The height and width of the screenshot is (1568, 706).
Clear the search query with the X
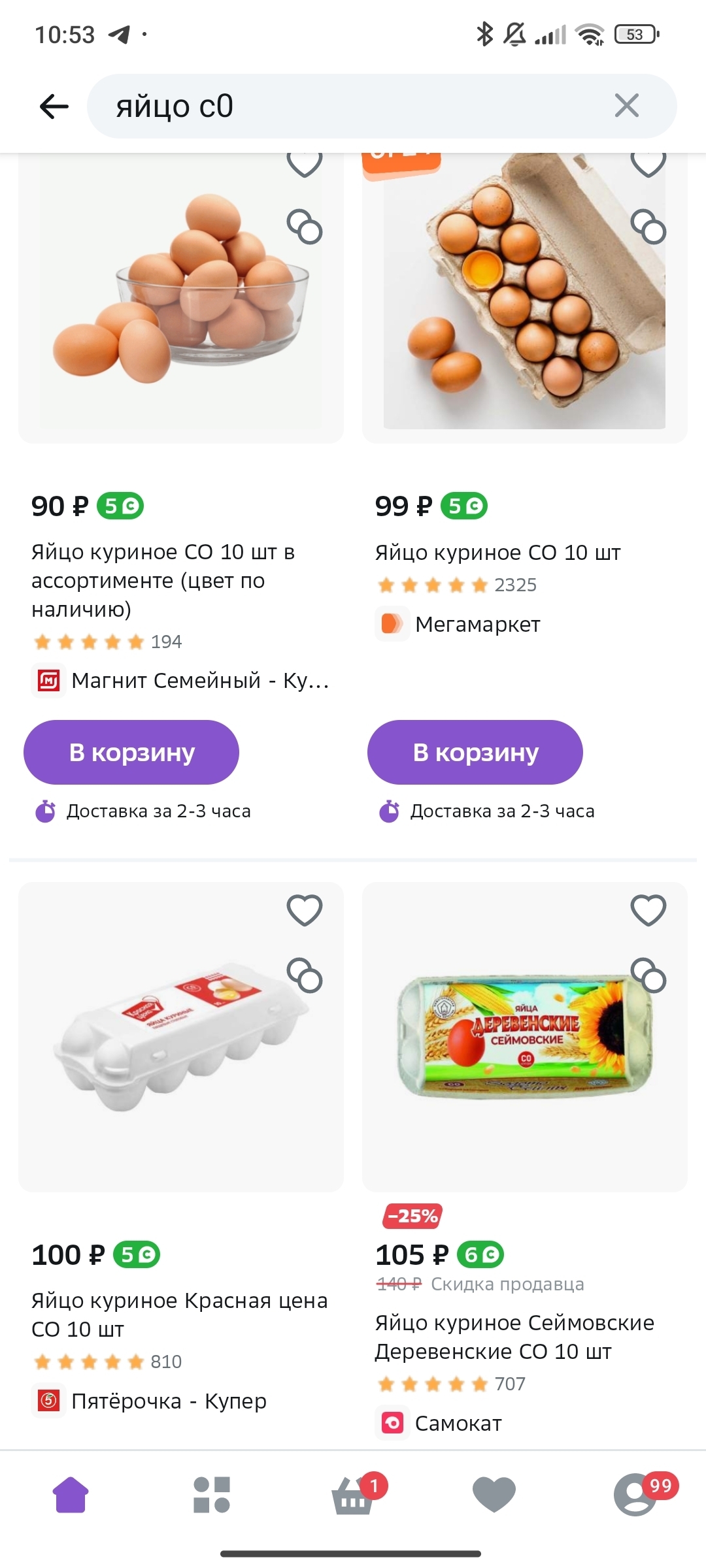pyautogui.click(x=626, y=106)
